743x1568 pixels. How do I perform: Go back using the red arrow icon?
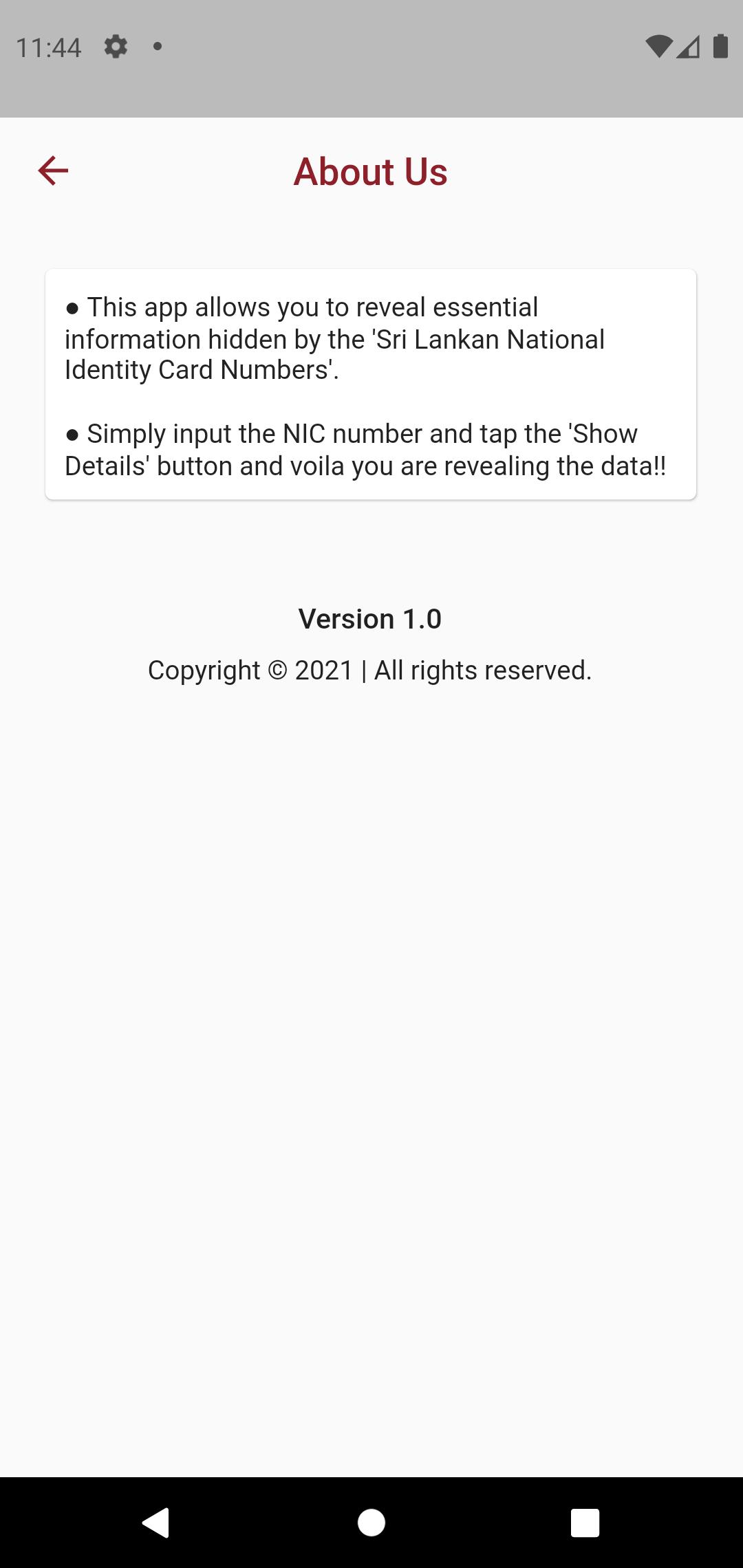click(53, 171)
